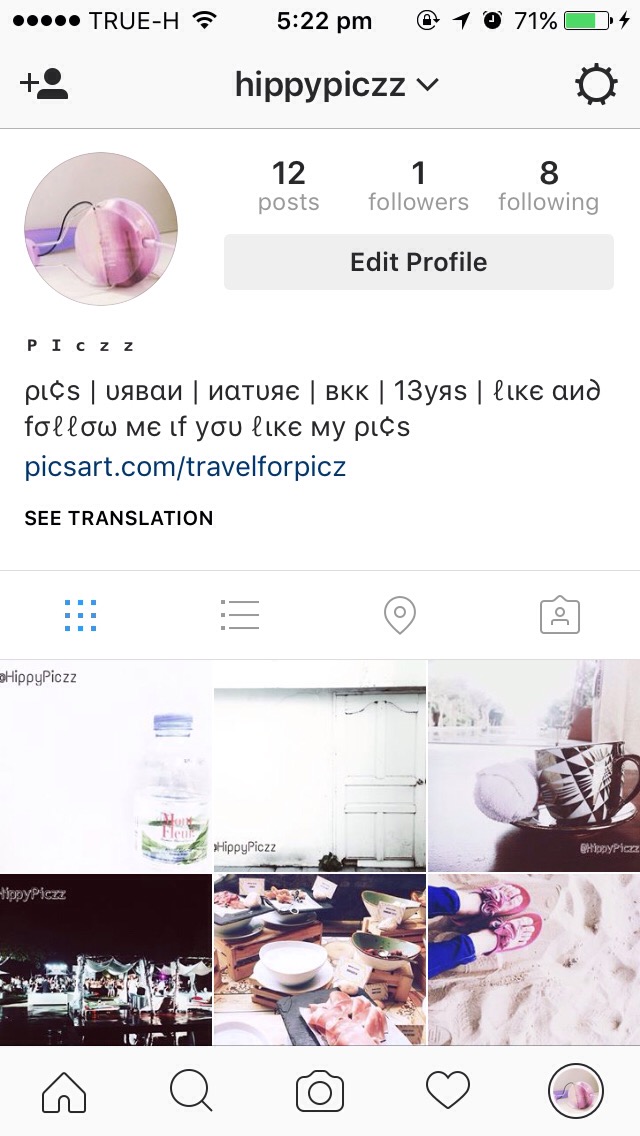The height and width of the screenshot is (1136, 640).
Task: Tap SEE TRANSLATION under the bio
Action: click(x=119, y=518)
